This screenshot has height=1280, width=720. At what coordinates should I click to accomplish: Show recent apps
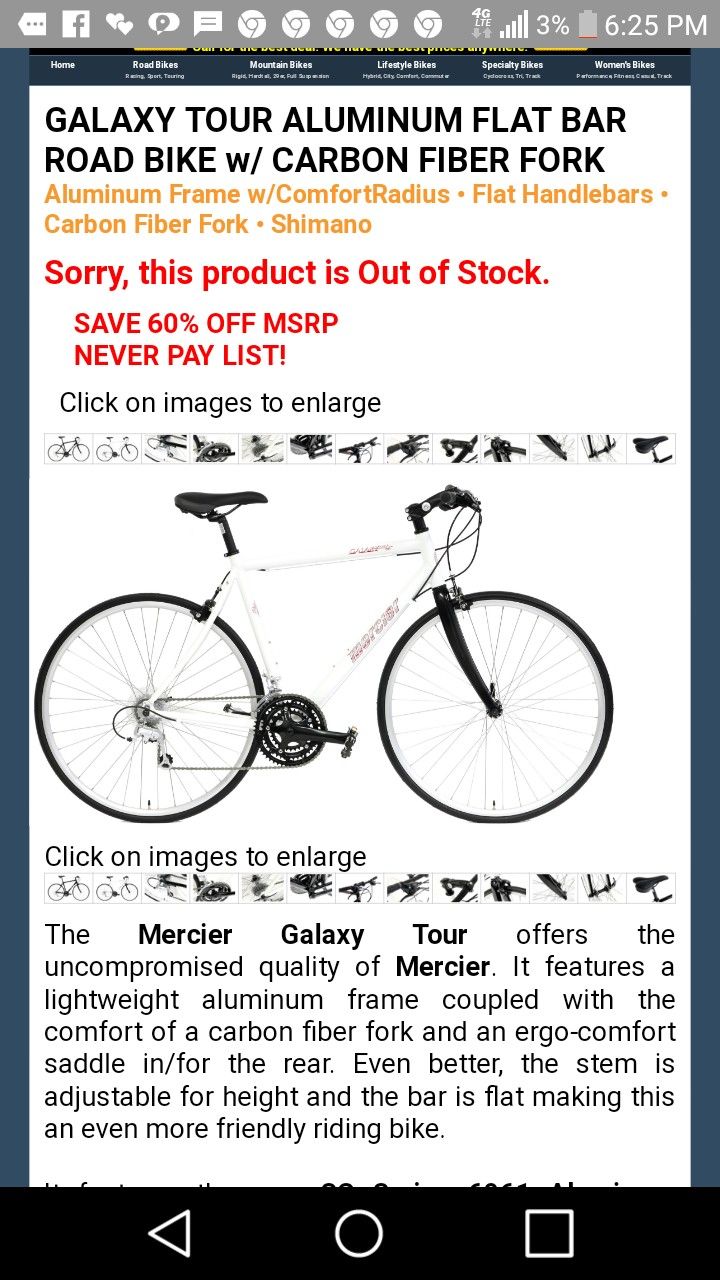click(549, 1233)
